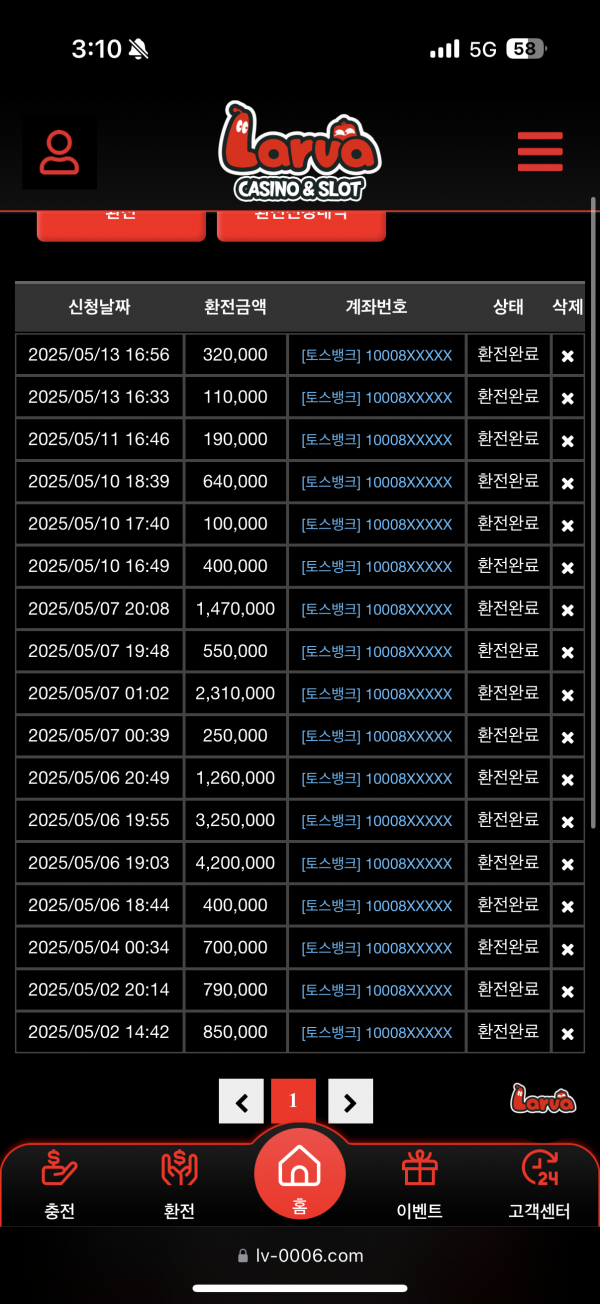The width and height of the screenshot is (600, 1304).
Task: Tap the lv-0006.com address bar
Action: tap(300, 1256)
